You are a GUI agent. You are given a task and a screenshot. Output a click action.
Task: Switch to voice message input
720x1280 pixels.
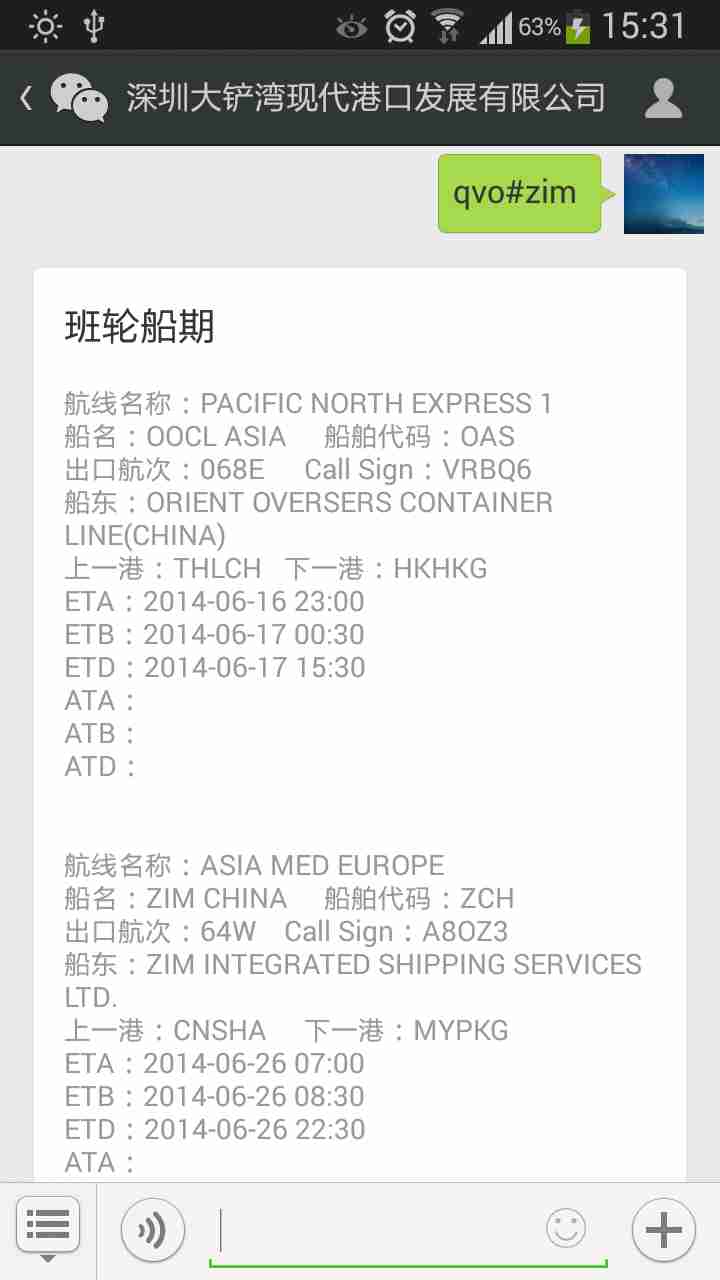152,1230
